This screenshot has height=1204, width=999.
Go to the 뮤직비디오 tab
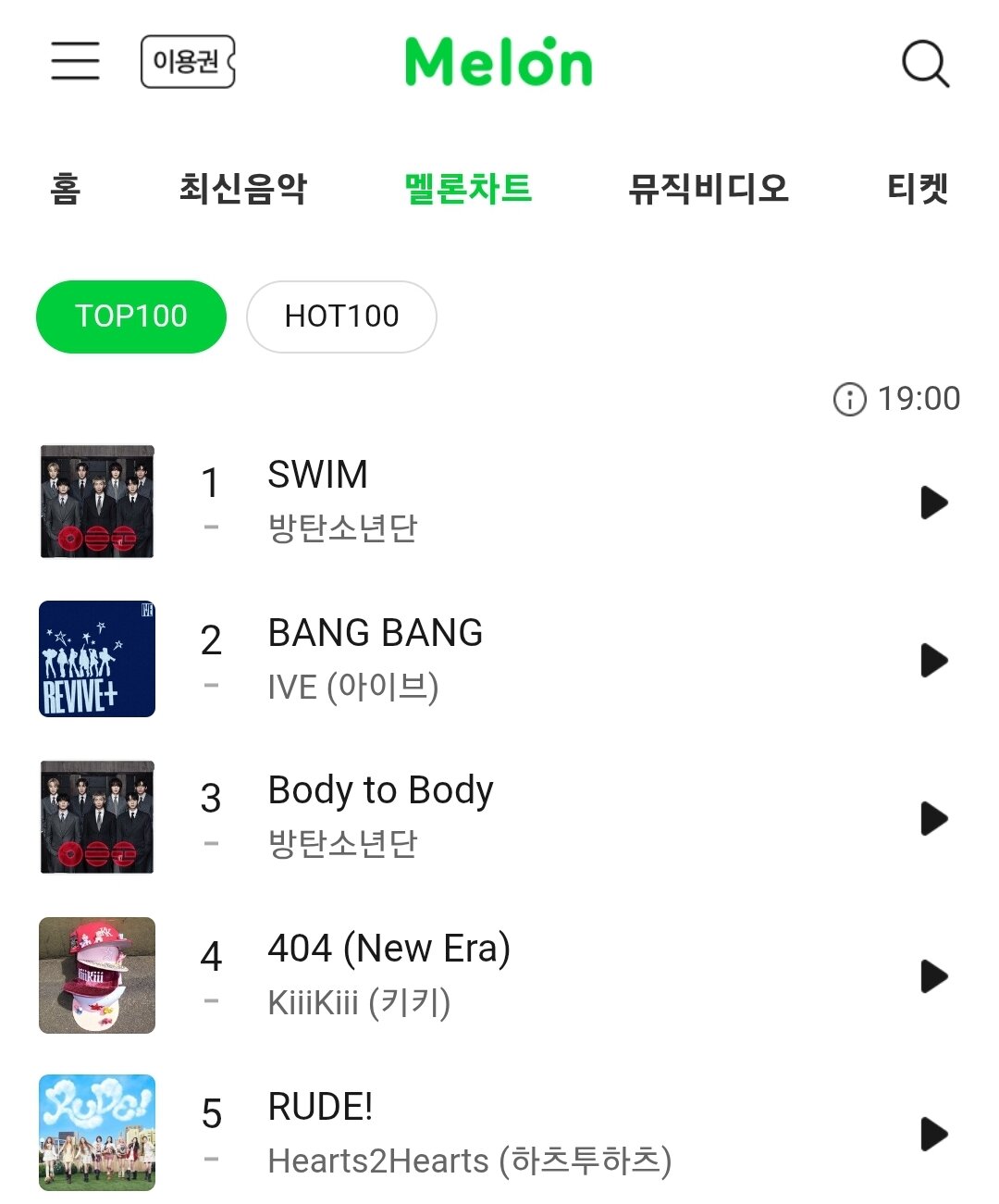(708, 189)
